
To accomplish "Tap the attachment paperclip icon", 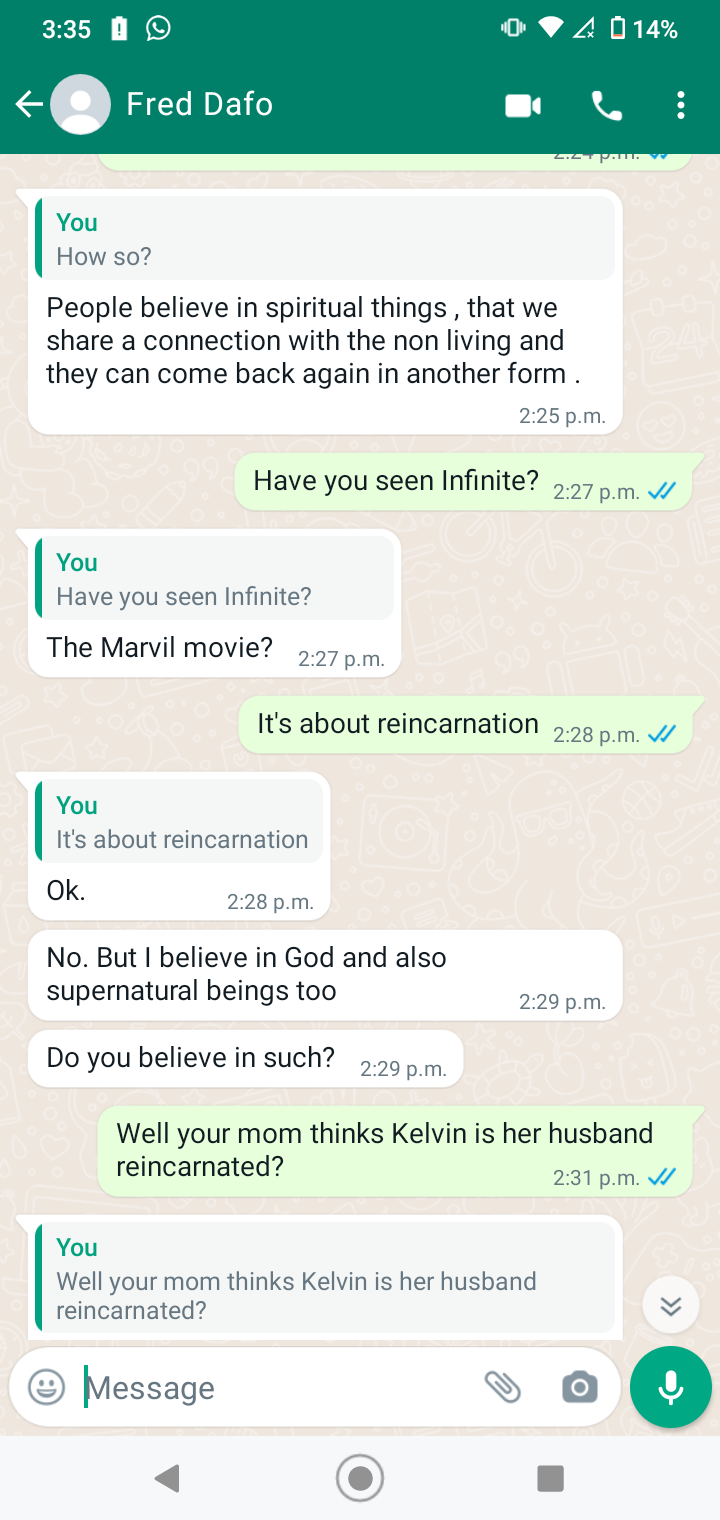I will point(502,1387).
